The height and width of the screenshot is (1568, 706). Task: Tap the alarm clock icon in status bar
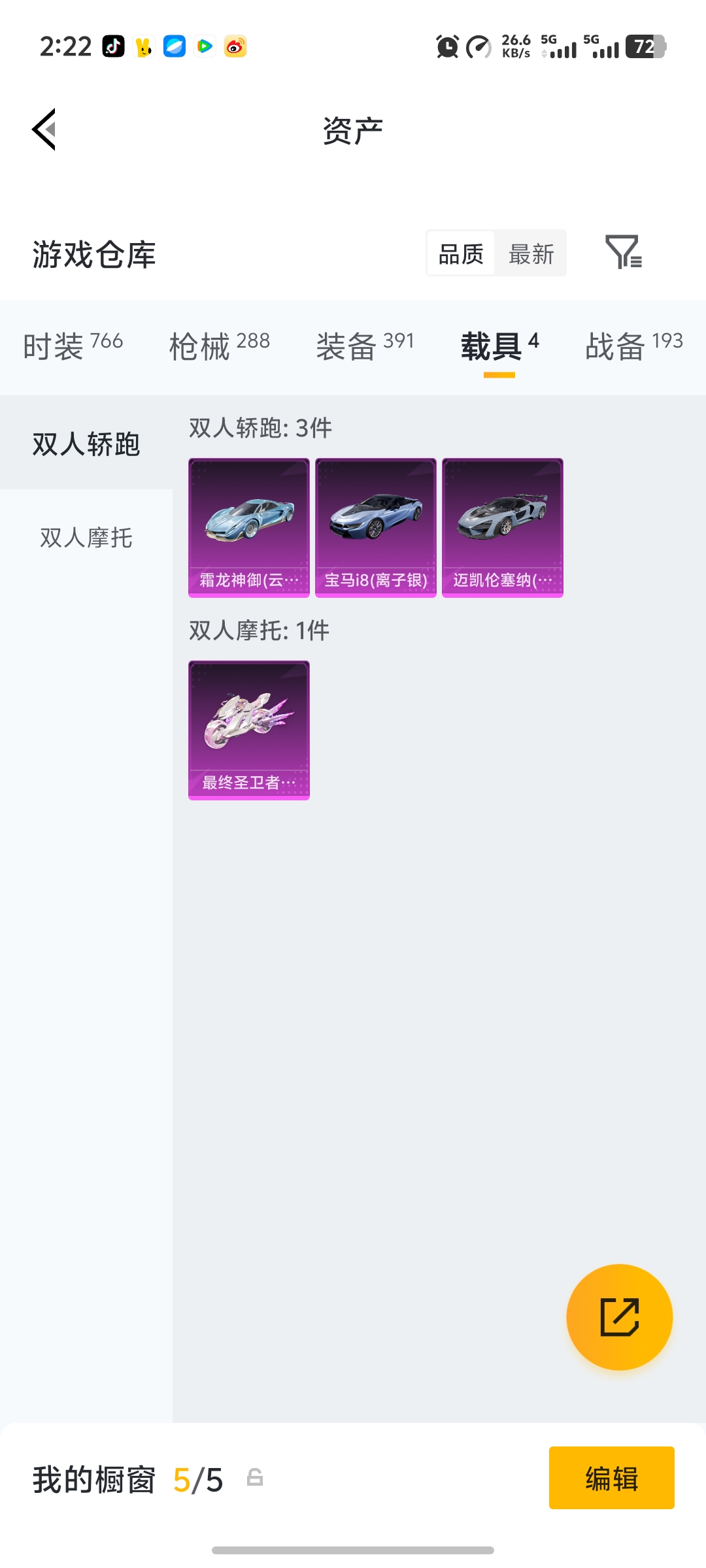[x=446, y=46]
